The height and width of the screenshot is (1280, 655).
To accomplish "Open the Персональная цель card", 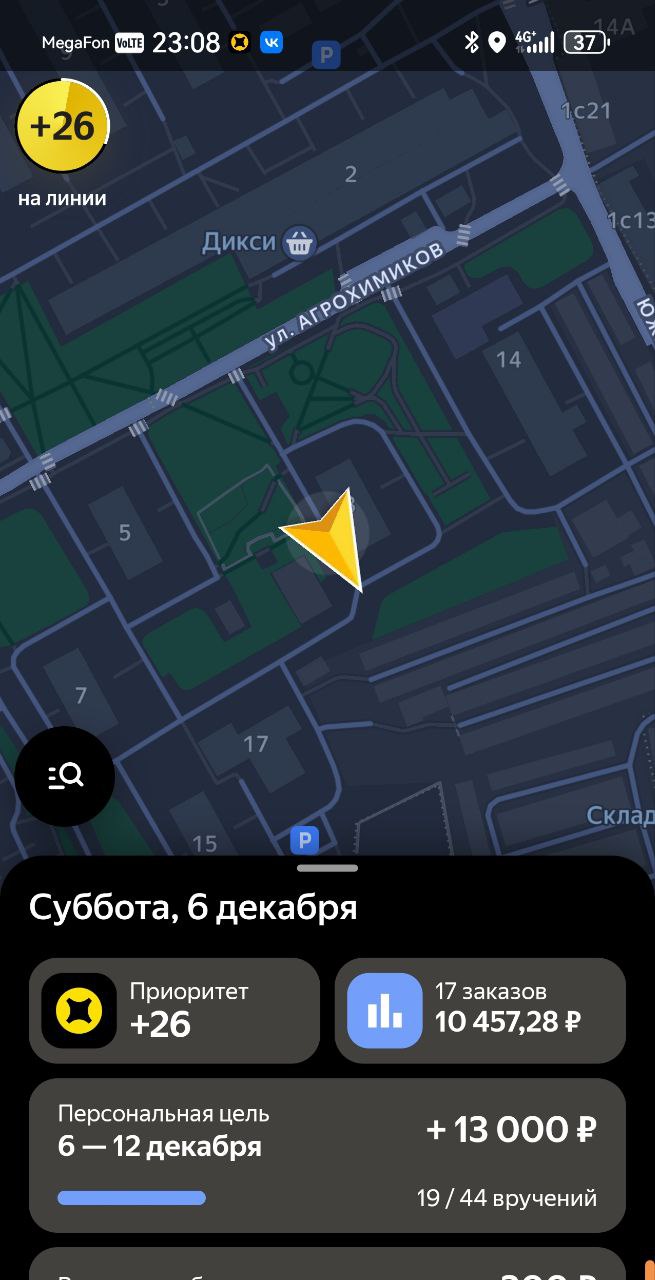I will coord(327,1154).
